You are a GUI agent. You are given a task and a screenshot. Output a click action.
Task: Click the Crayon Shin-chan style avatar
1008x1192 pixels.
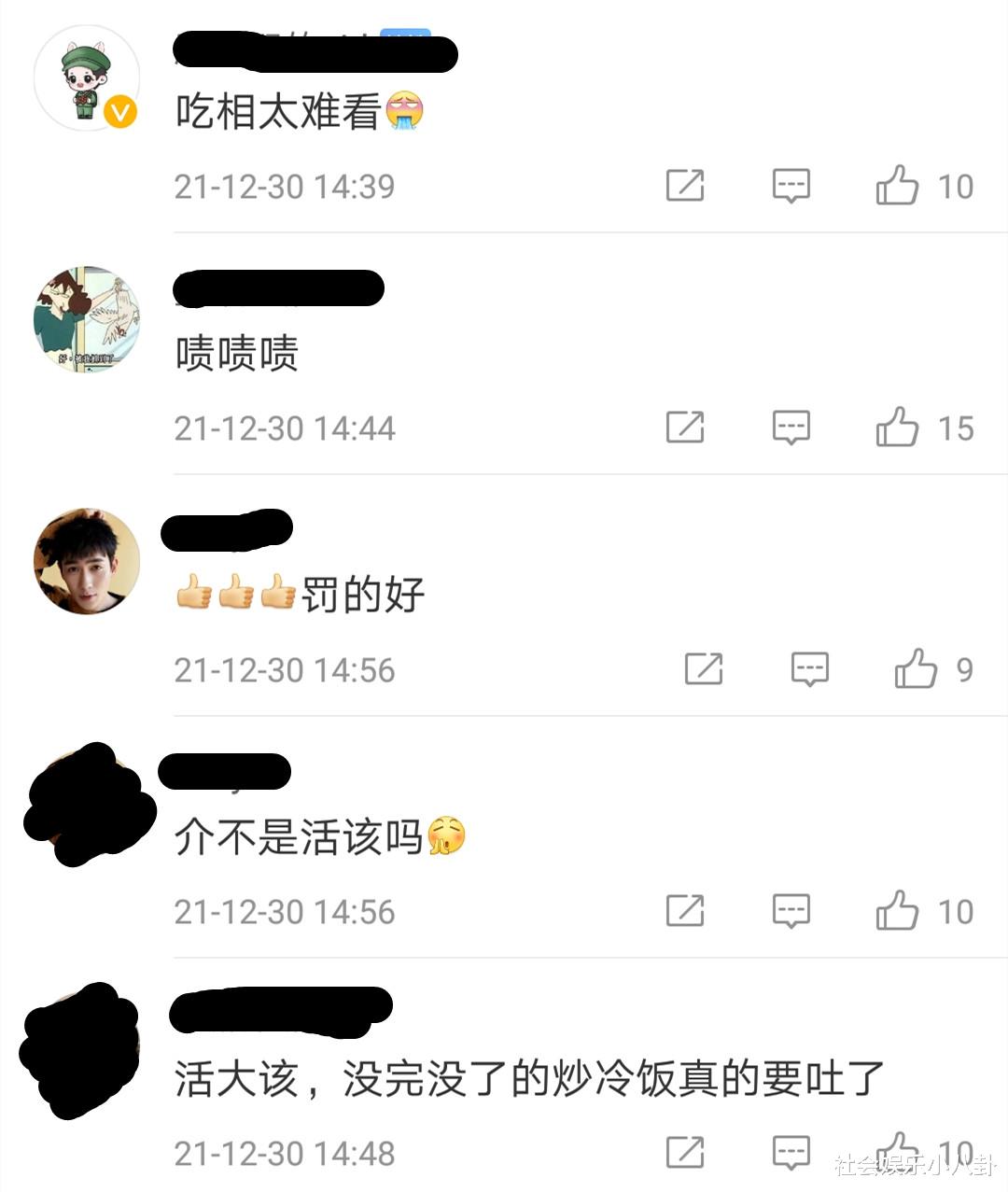[87, 320]
